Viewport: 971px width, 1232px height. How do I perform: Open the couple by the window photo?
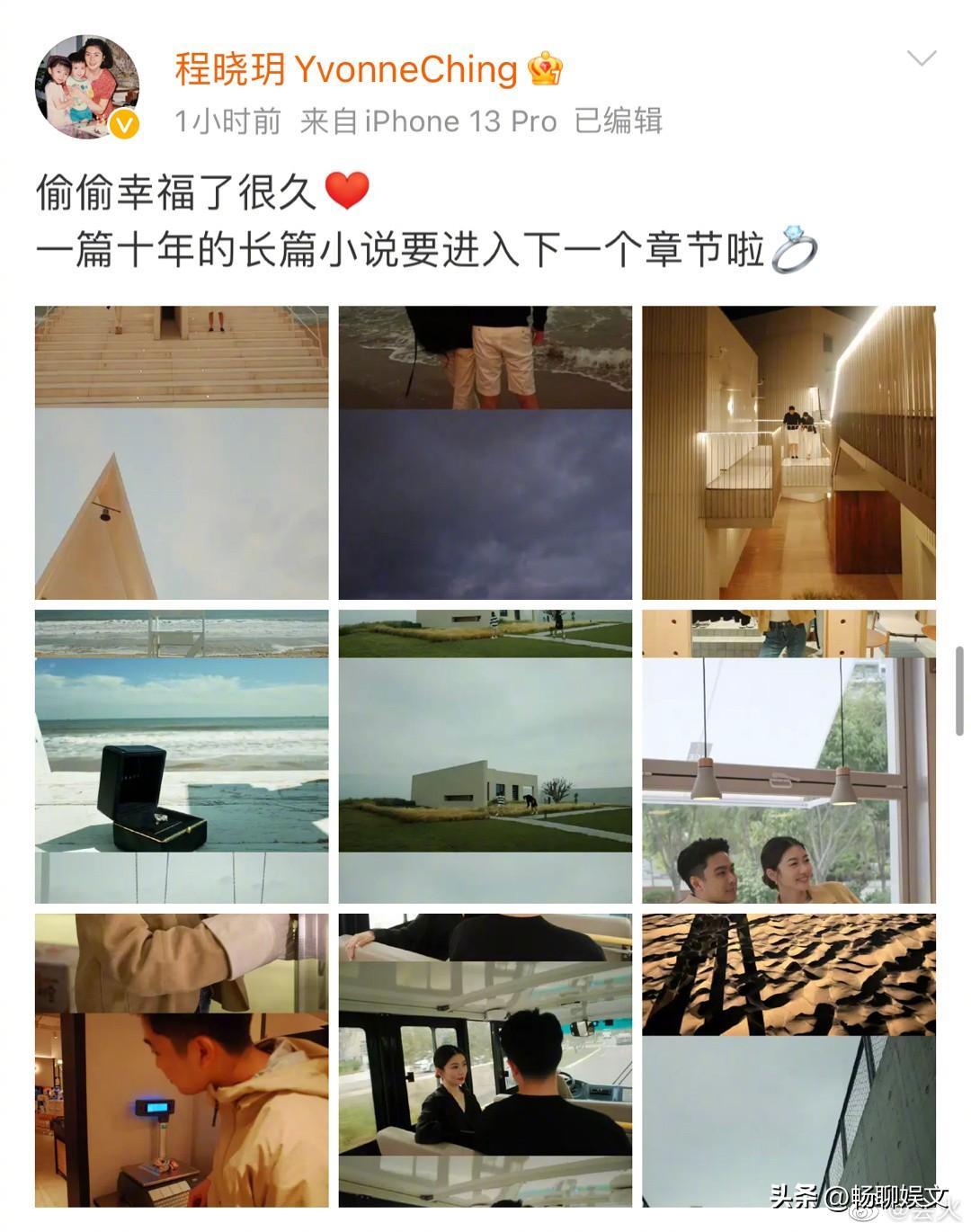[788, 756]
